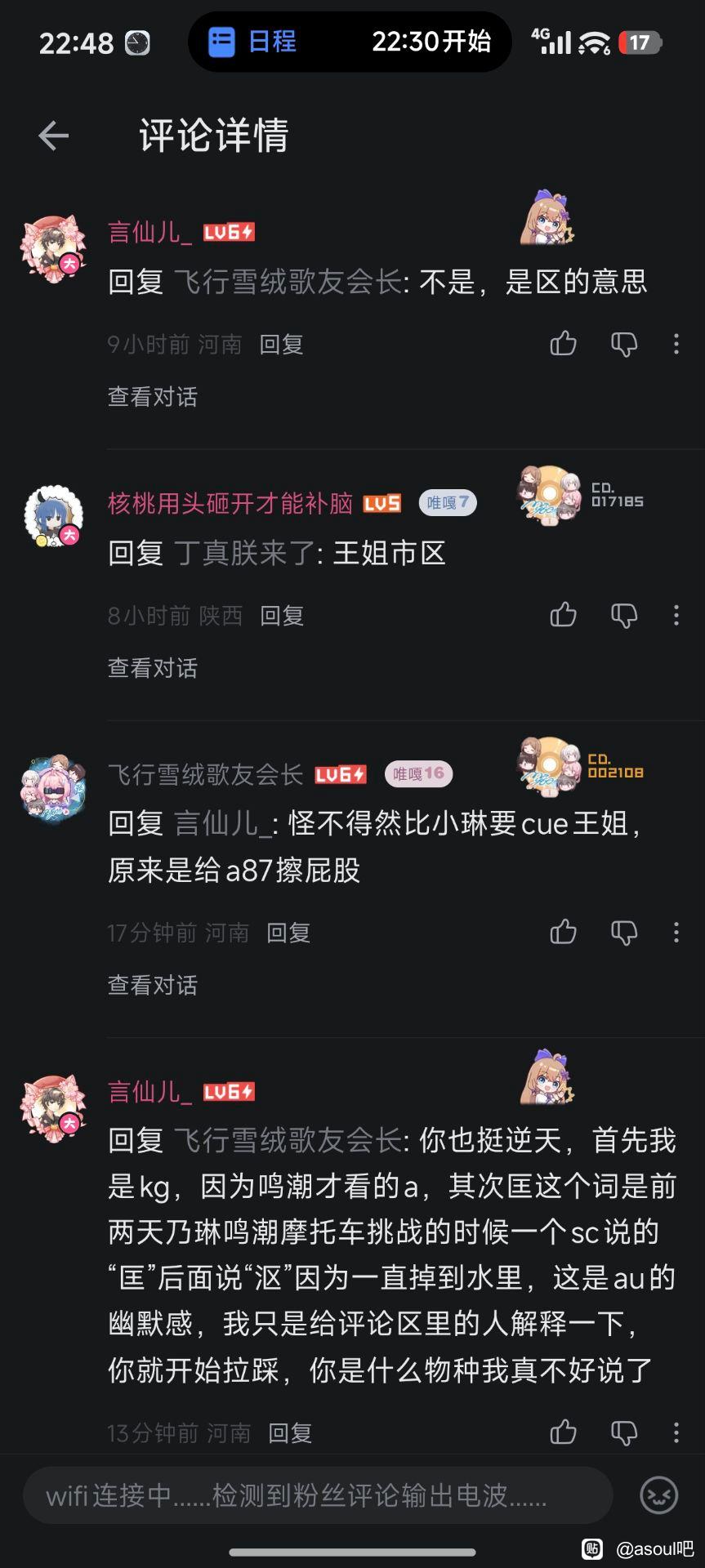Screen dimensions: 705x1568
Task: Tap the comment input box
Action: point(318,1495)
